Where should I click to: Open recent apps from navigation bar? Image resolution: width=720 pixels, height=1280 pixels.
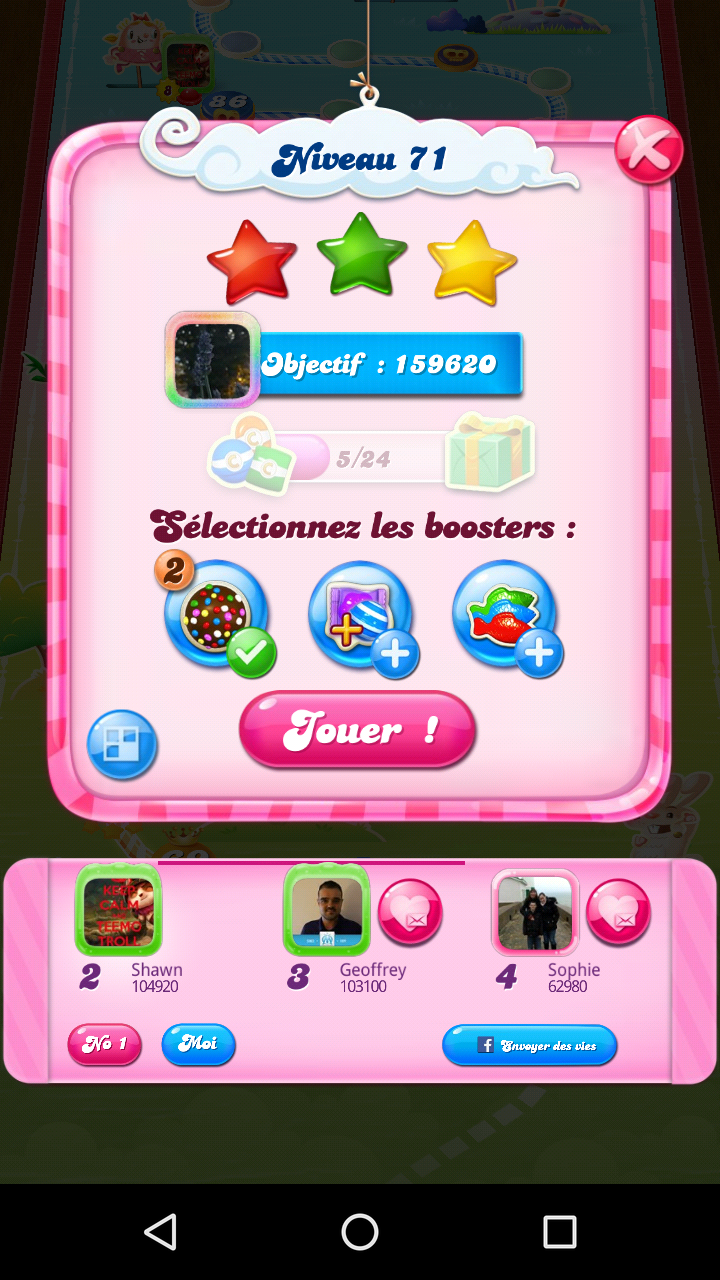[x=559, y=1232]
